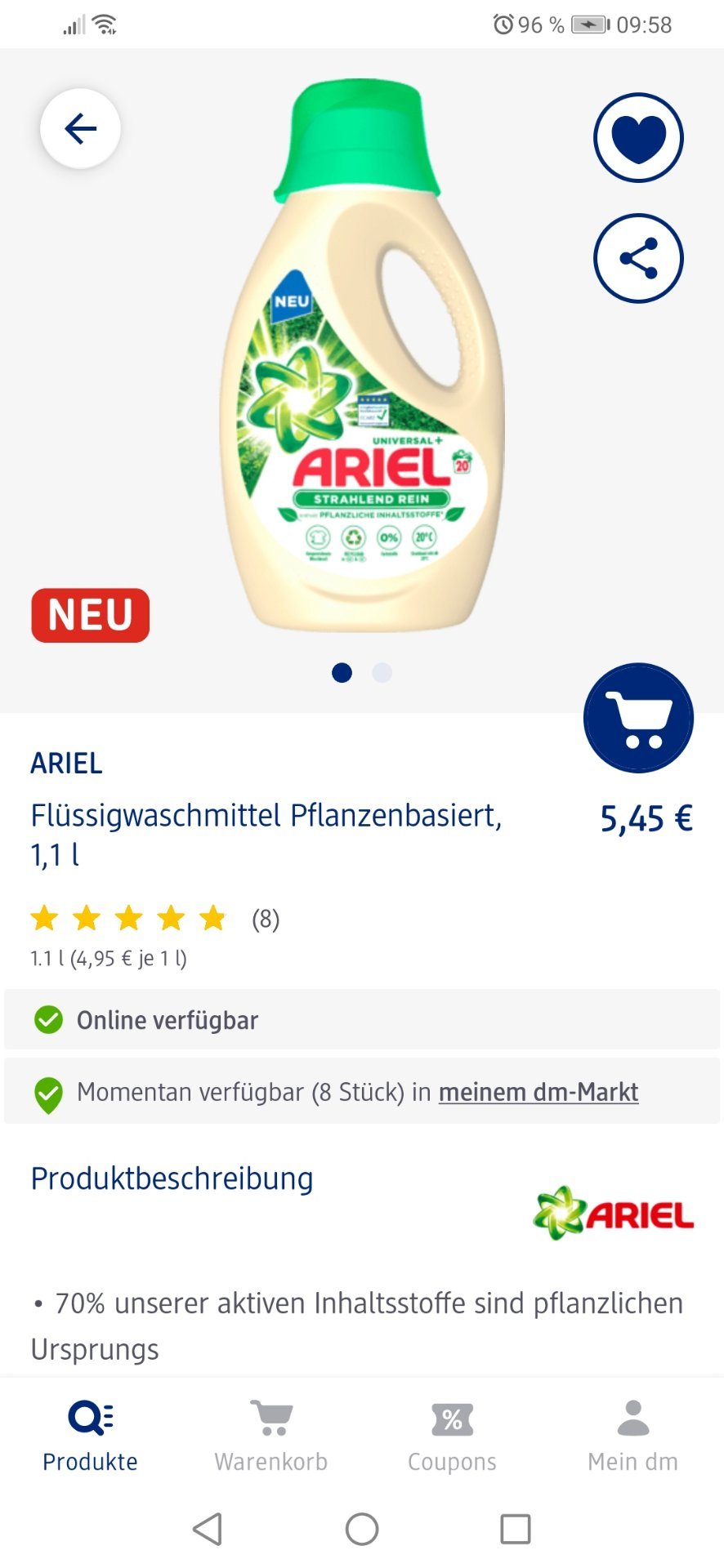Go to the Mein dm tab
Viewport: 724px width, 1568px height.
(633, 1435)
